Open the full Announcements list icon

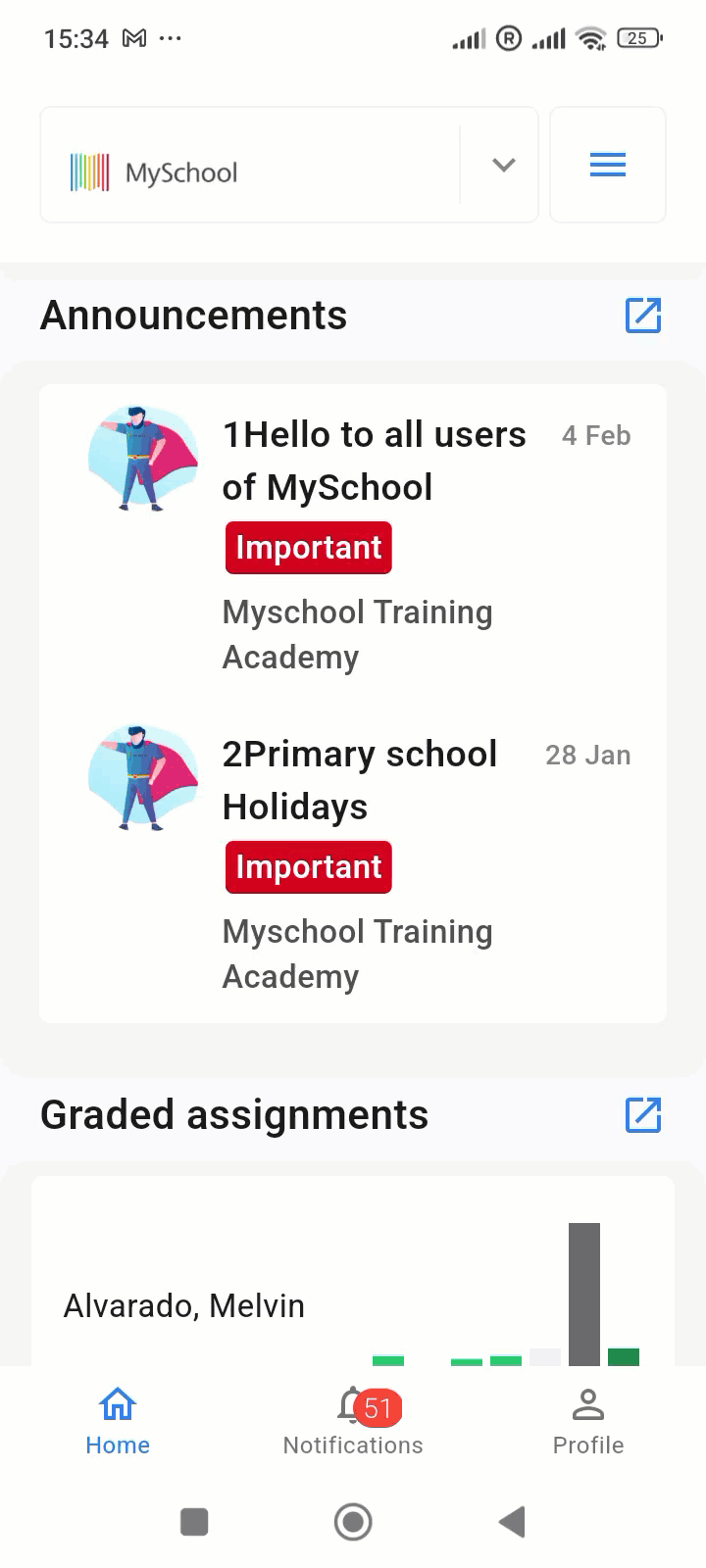tap(643, 316)
